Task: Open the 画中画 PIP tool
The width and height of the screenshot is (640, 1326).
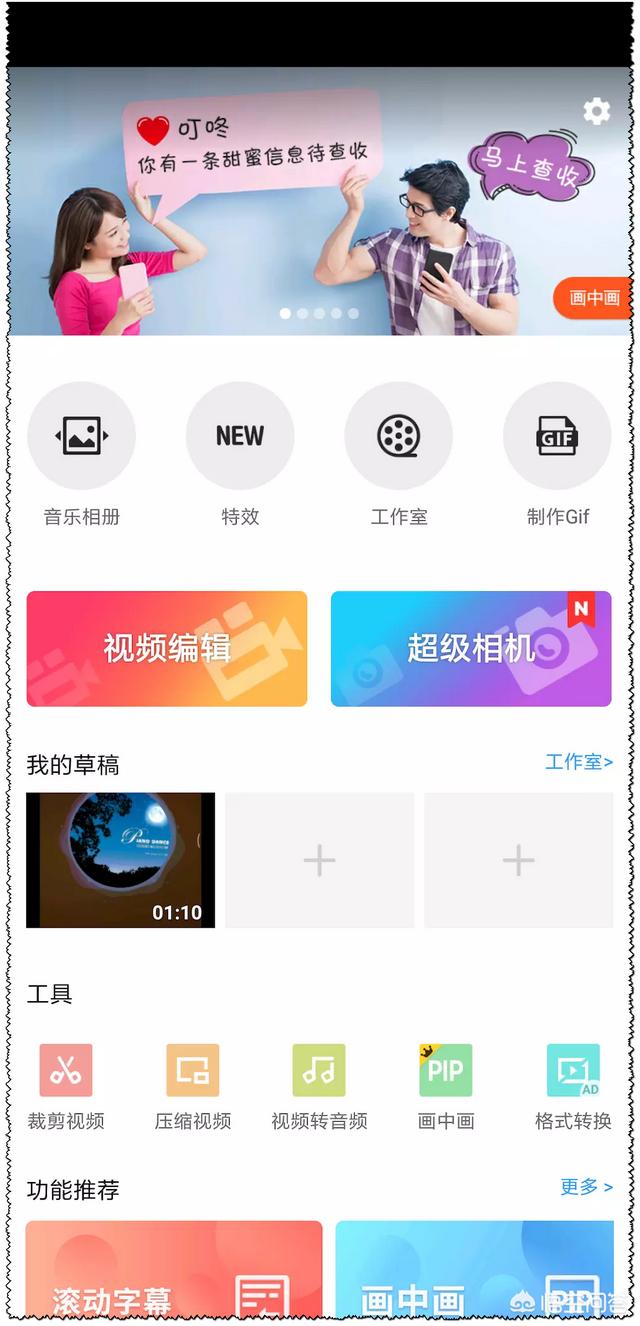Action: tap(446, 1070)
